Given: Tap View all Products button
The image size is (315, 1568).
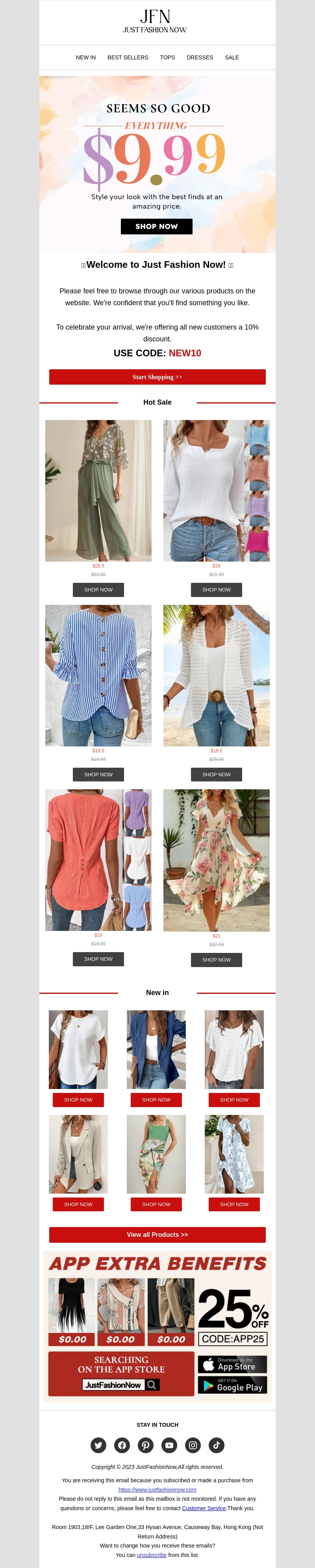Looking at the screenshot, I should [157, 1235].
